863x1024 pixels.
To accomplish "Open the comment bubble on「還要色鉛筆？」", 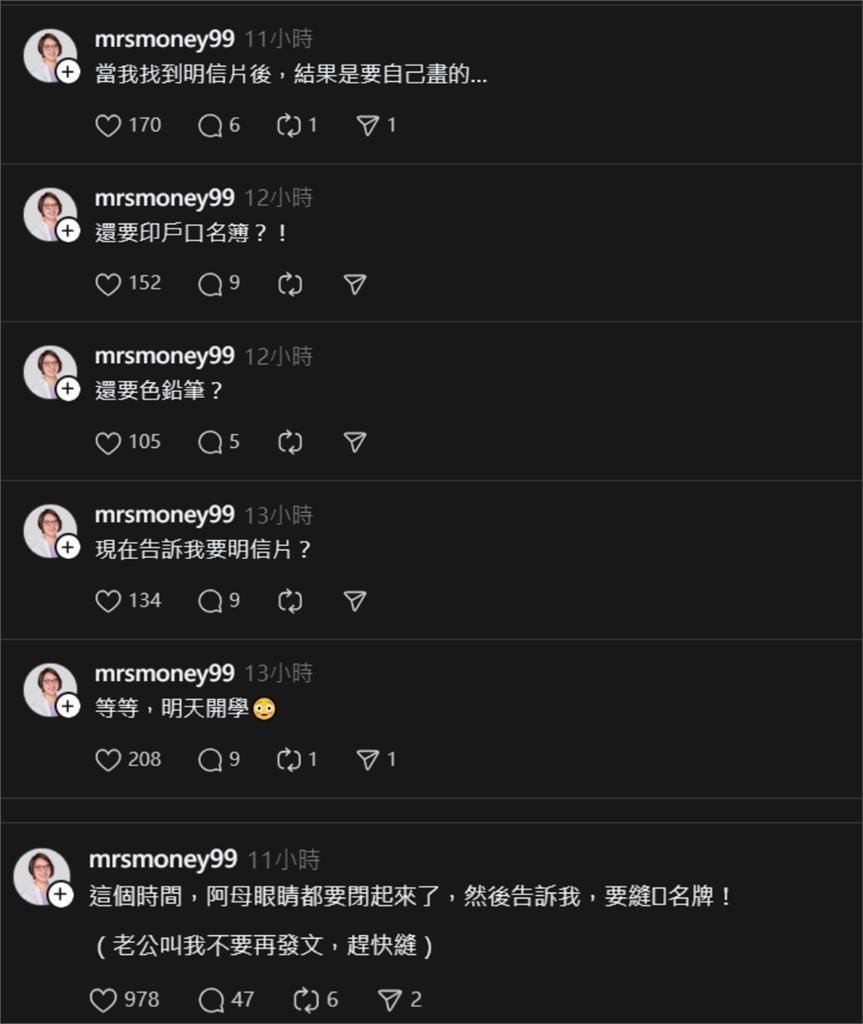I will (211, 441).
